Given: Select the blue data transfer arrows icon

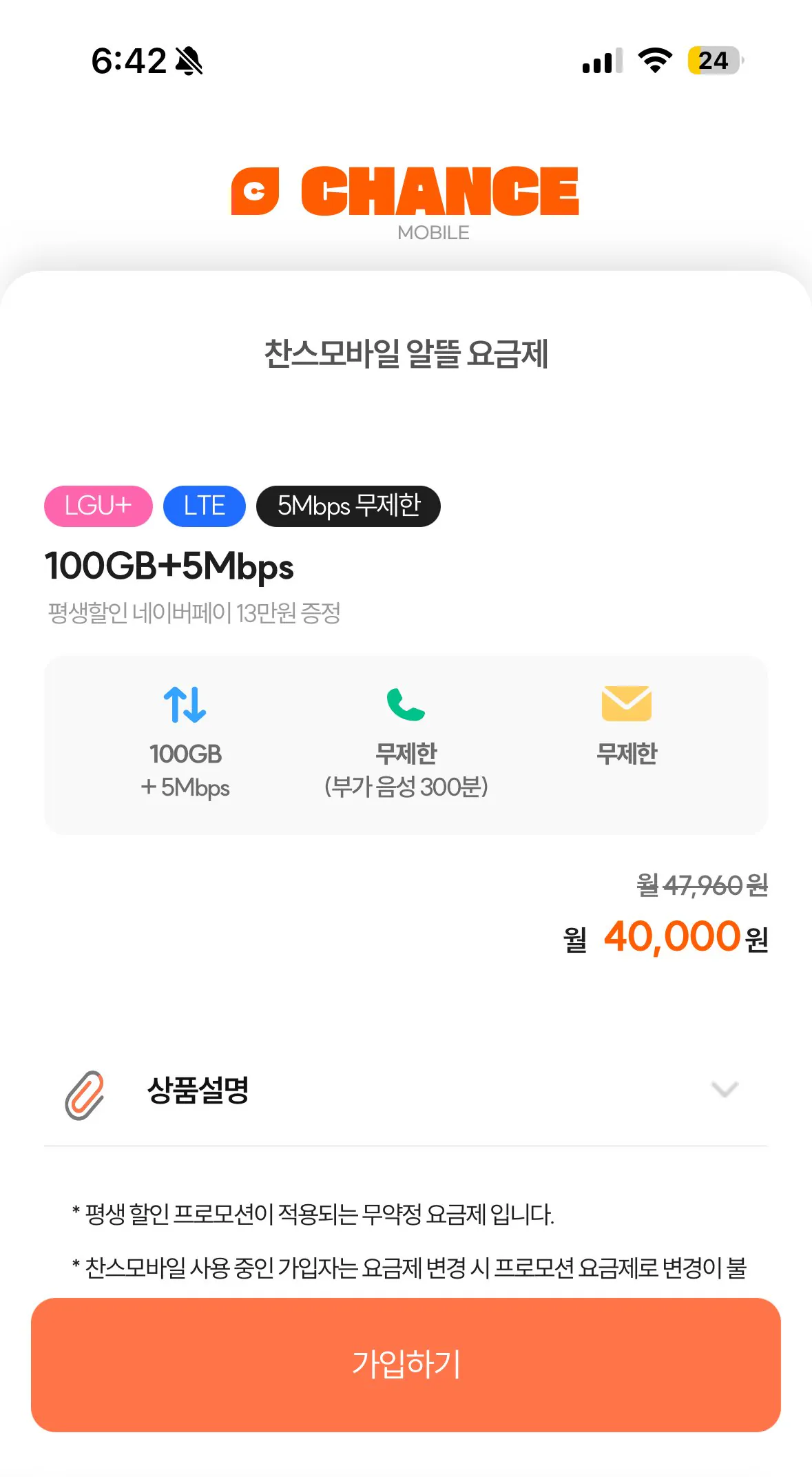Looking at the screenshot, I should (185, 706).
